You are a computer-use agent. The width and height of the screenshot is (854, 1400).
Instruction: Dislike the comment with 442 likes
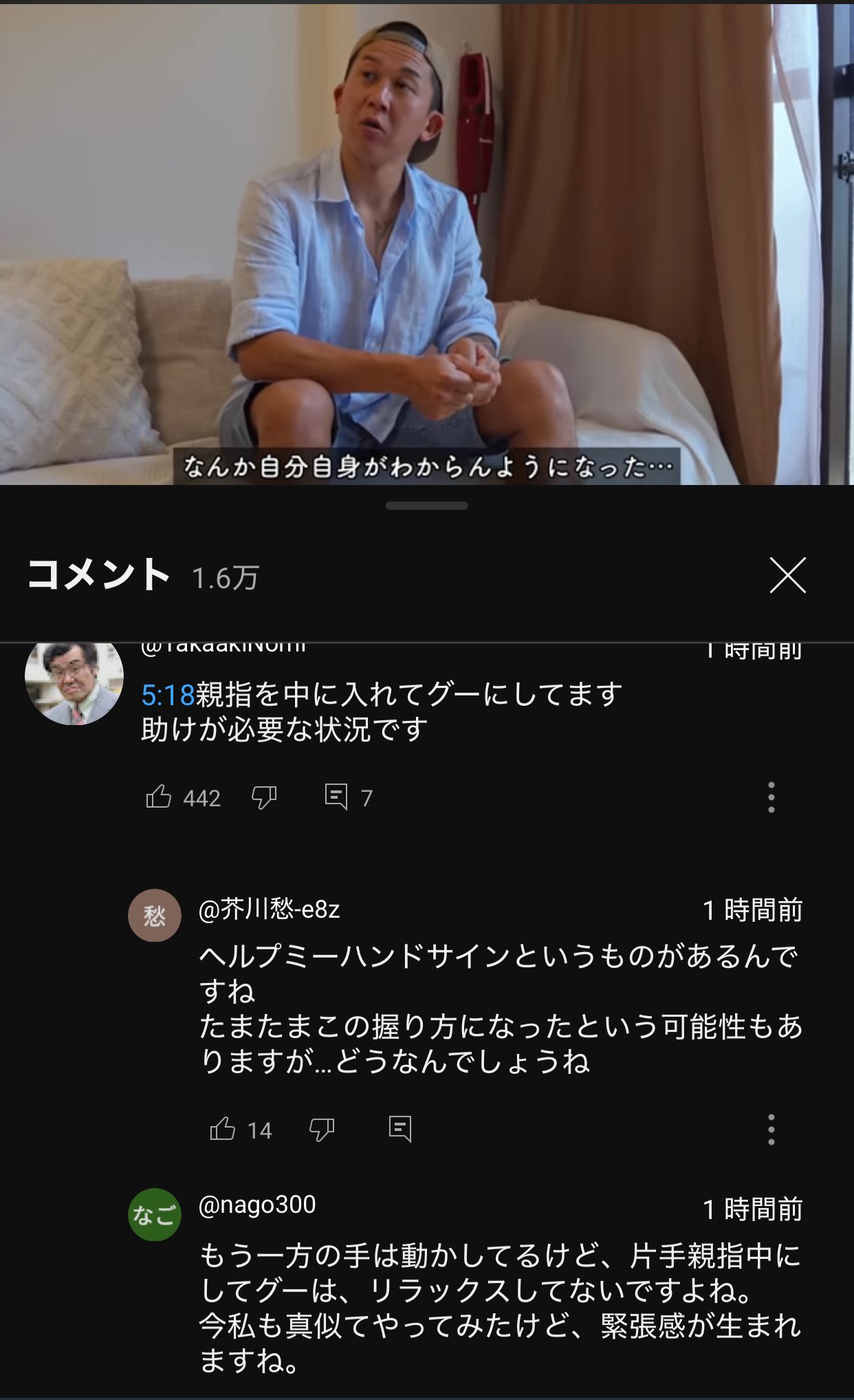pos(264,798)
